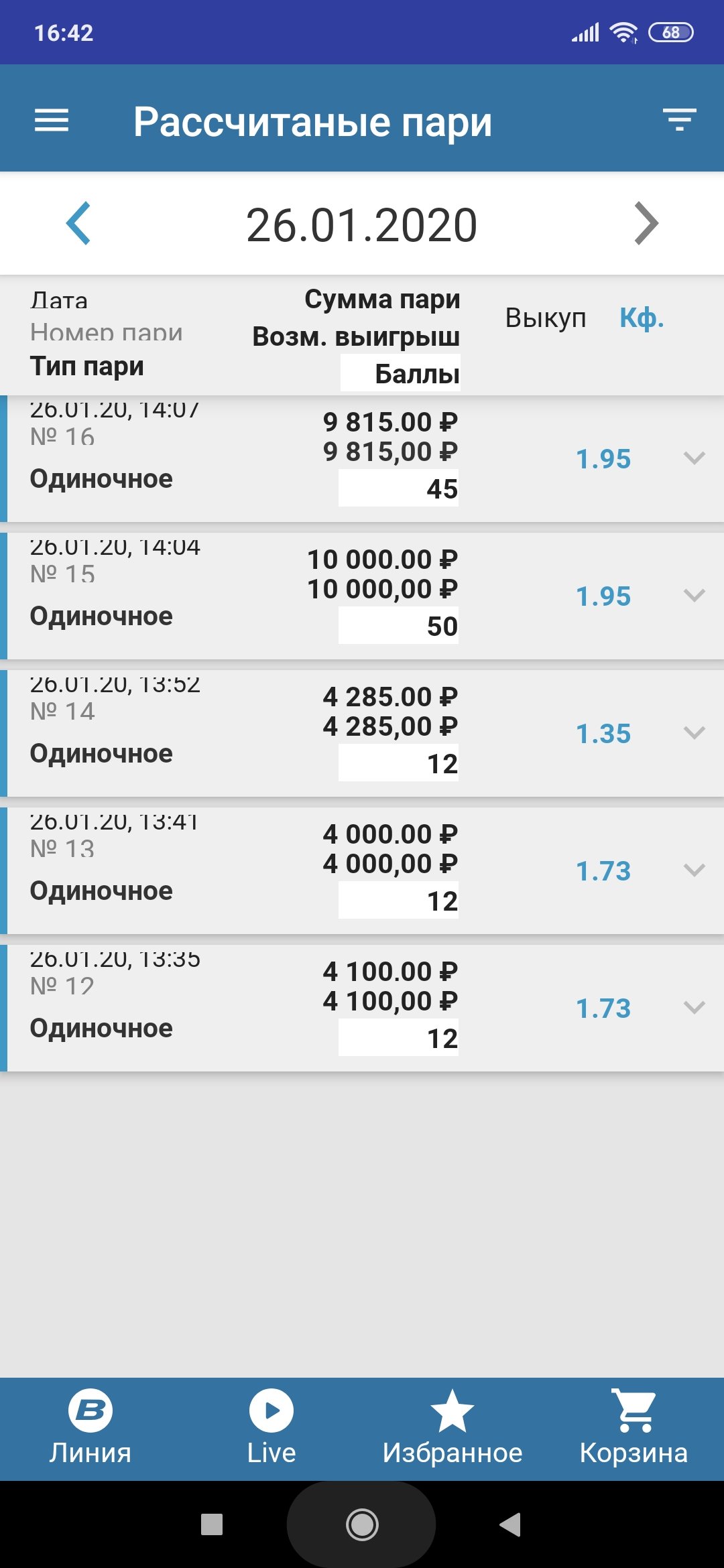Switch to the Live tab

click(x=271, y=1429)
